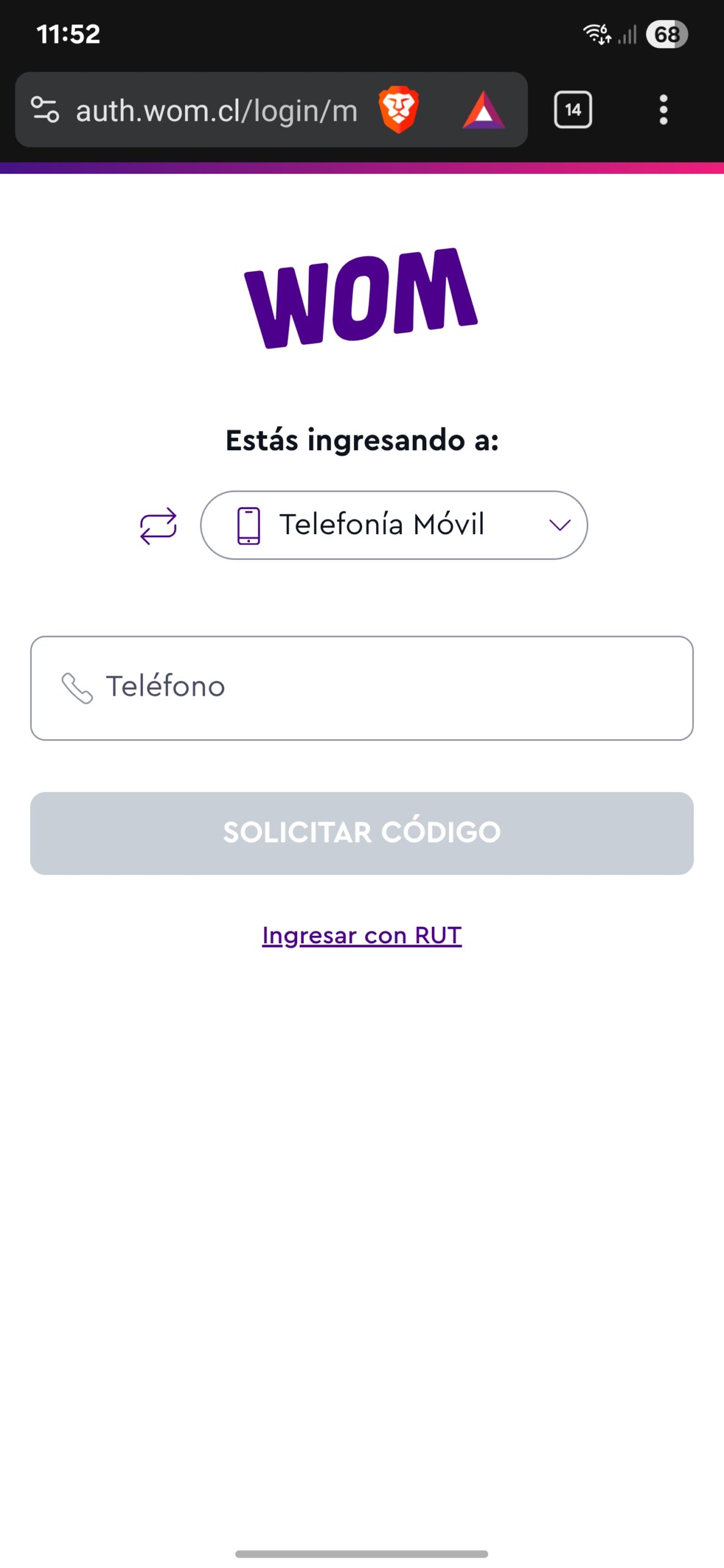The width and height of the screenshot is (724, 1568).
Task: Tap the auth.wom.cl address bar
Action: tap(216, 111)
